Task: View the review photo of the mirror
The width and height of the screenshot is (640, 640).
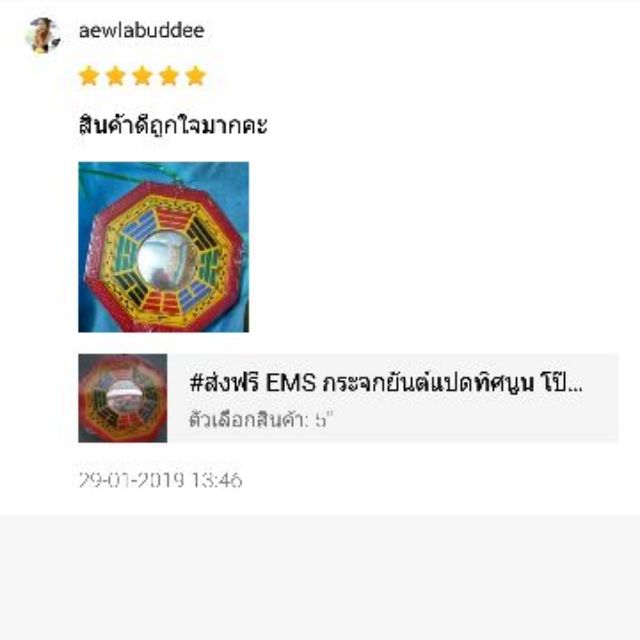Action: pyautogui.click(x=163, y=247)
